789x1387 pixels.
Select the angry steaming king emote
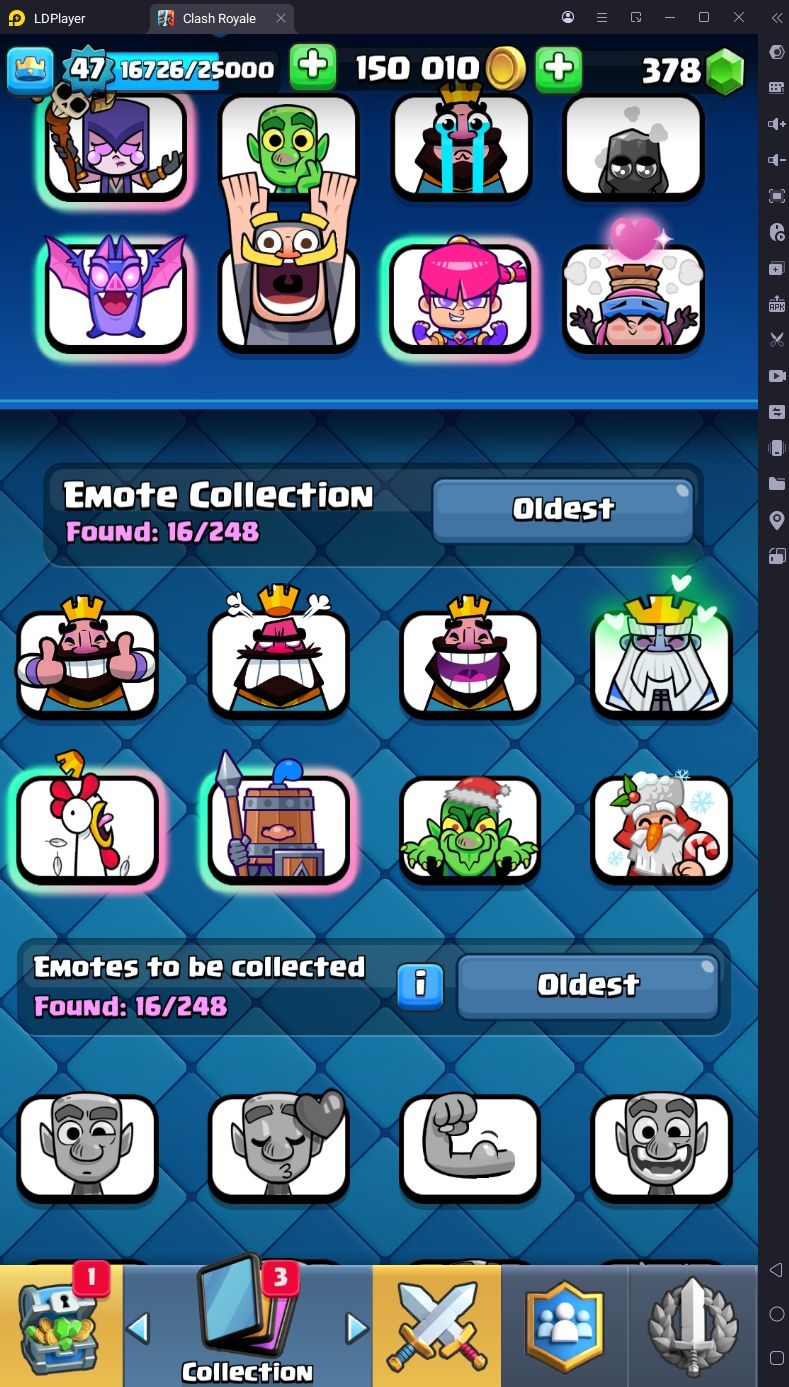279,661
